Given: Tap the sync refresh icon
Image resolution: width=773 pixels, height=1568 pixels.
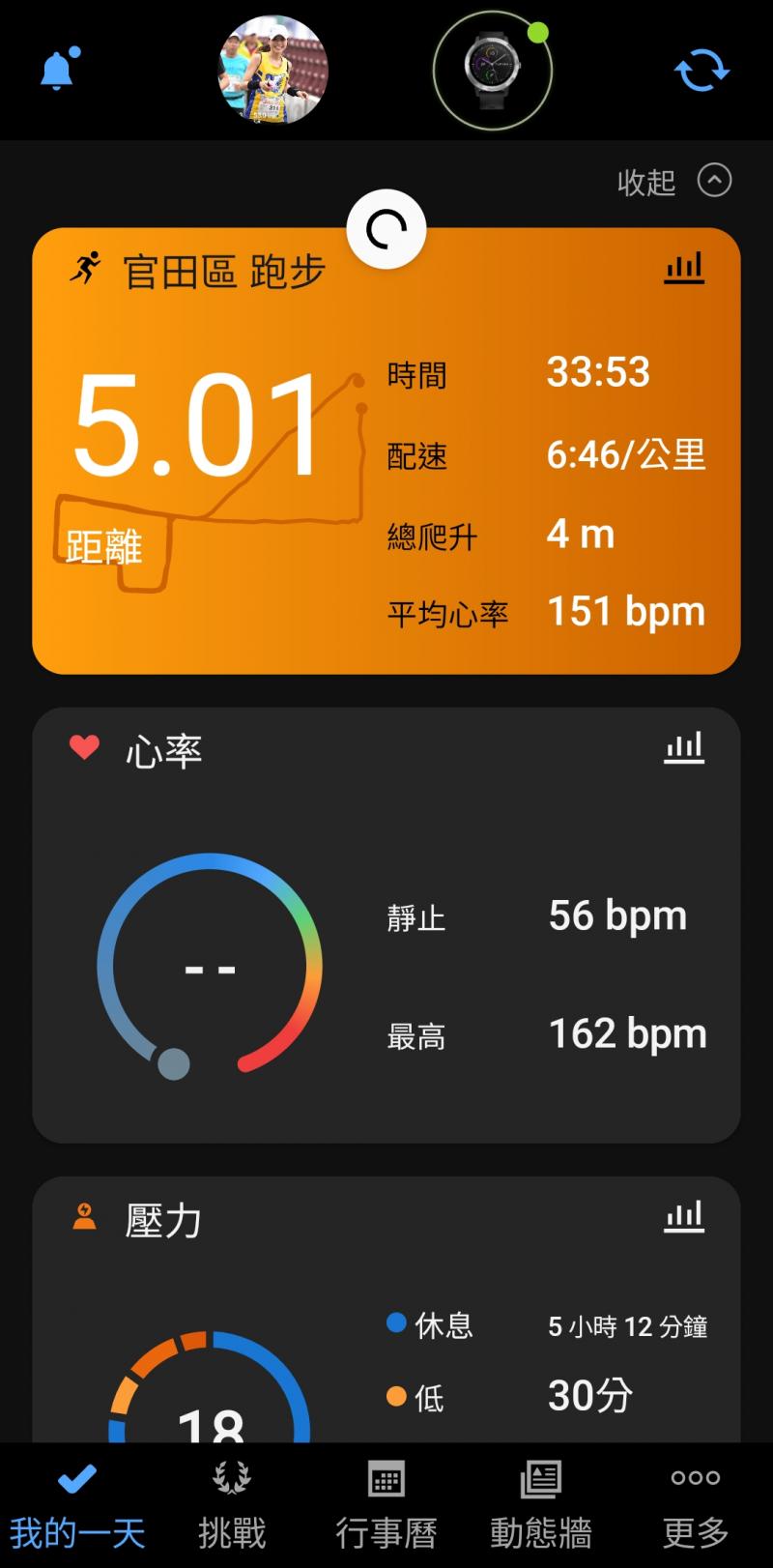Looking at the screenshot, I should (701, 71).
